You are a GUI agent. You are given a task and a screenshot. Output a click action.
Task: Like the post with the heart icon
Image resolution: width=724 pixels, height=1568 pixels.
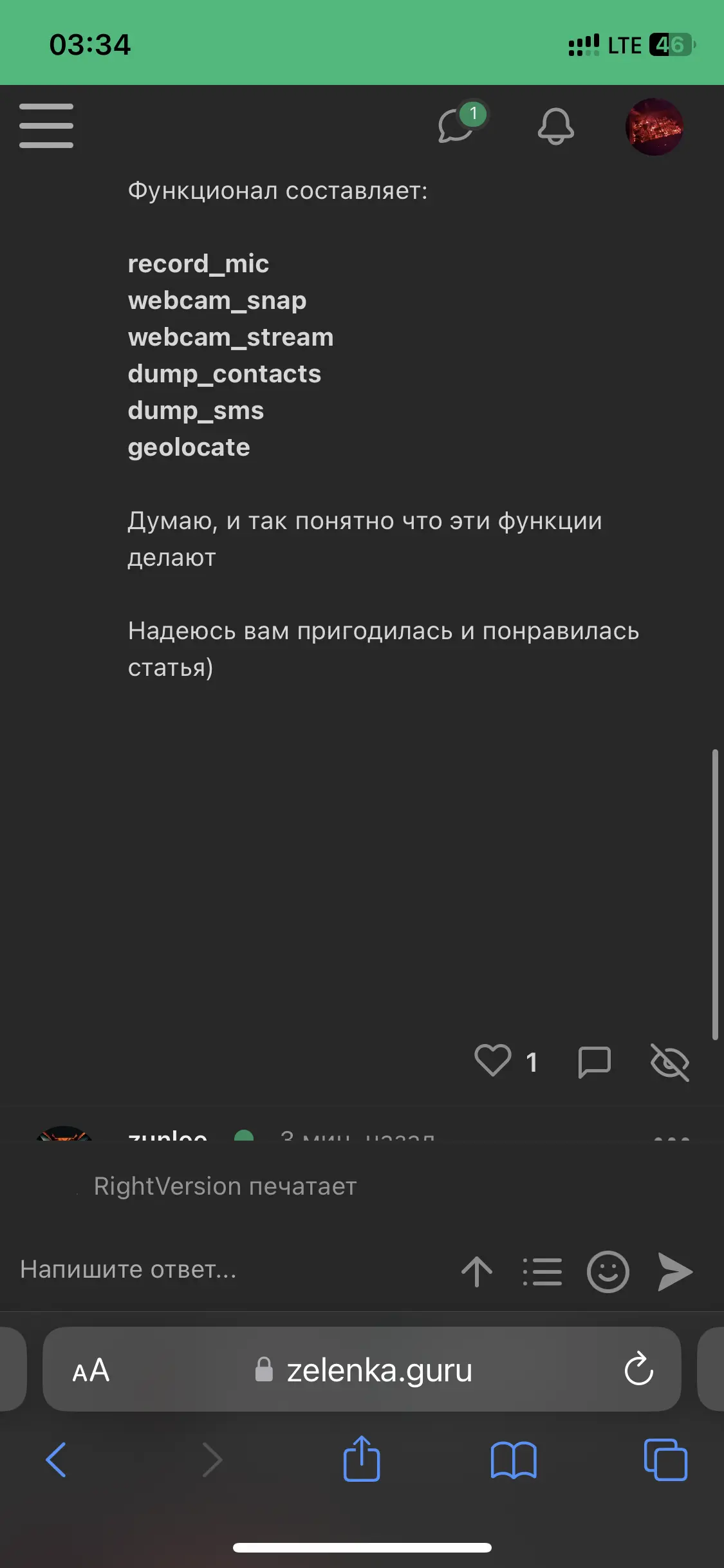point(492,1060)
